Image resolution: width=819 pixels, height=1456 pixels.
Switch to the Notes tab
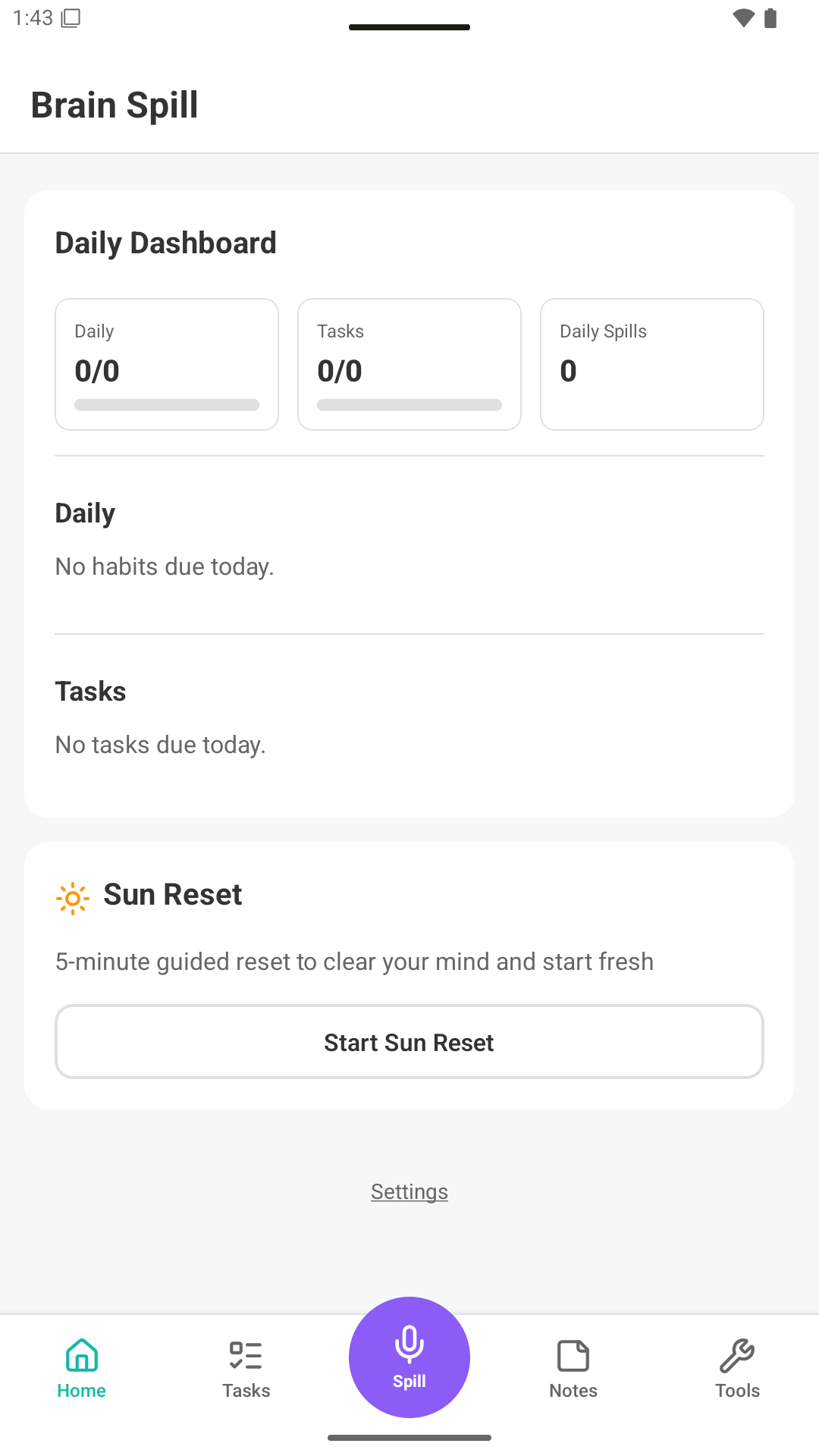click(573, 1390)
